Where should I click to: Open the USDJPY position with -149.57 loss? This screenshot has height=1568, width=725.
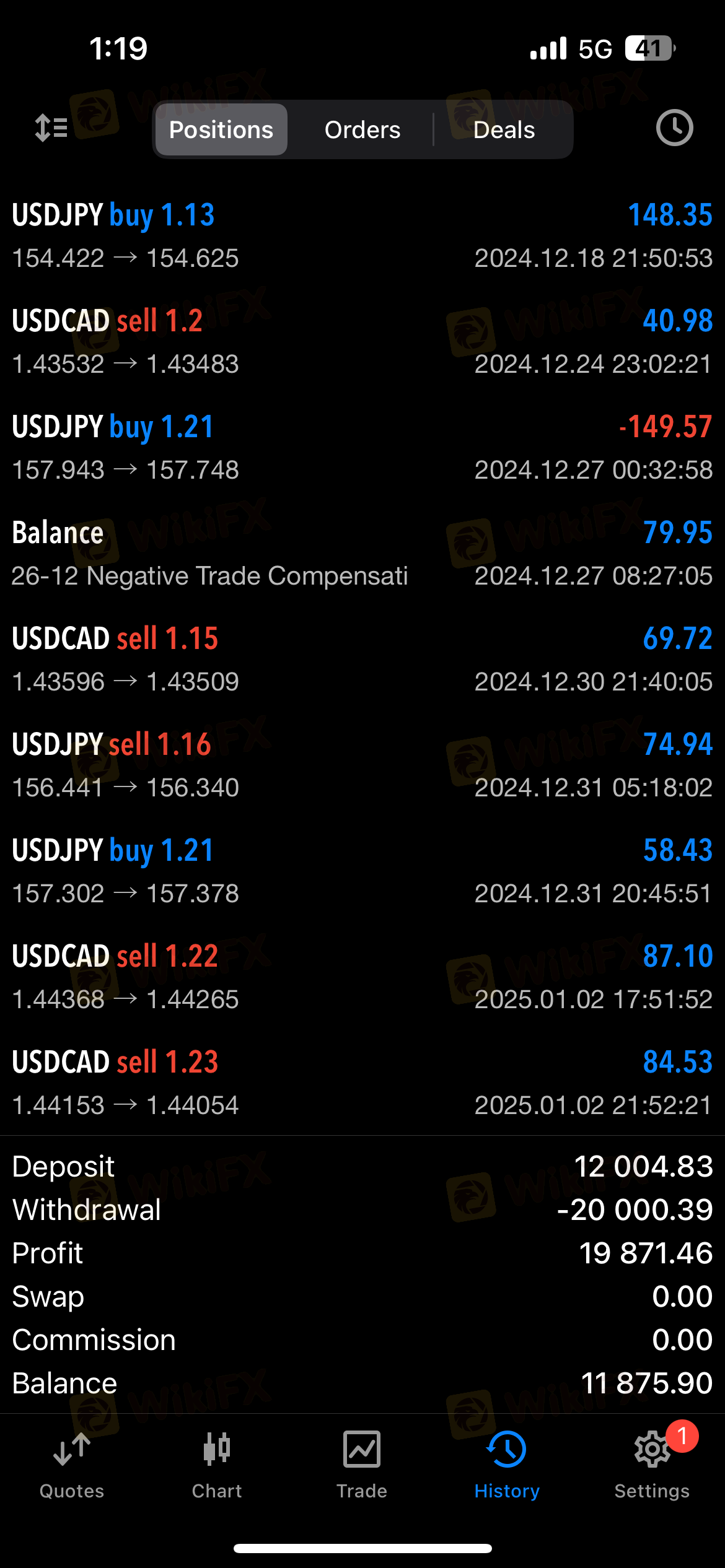pos(362,448)
